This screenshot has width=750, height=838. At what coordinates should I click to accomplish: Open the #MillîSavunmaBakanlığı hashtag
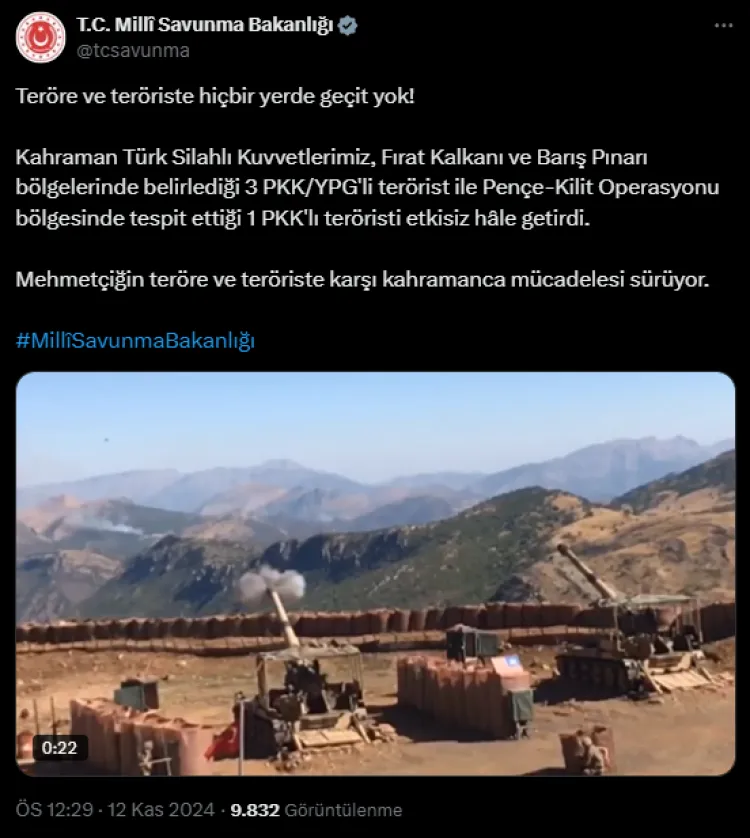136,340
